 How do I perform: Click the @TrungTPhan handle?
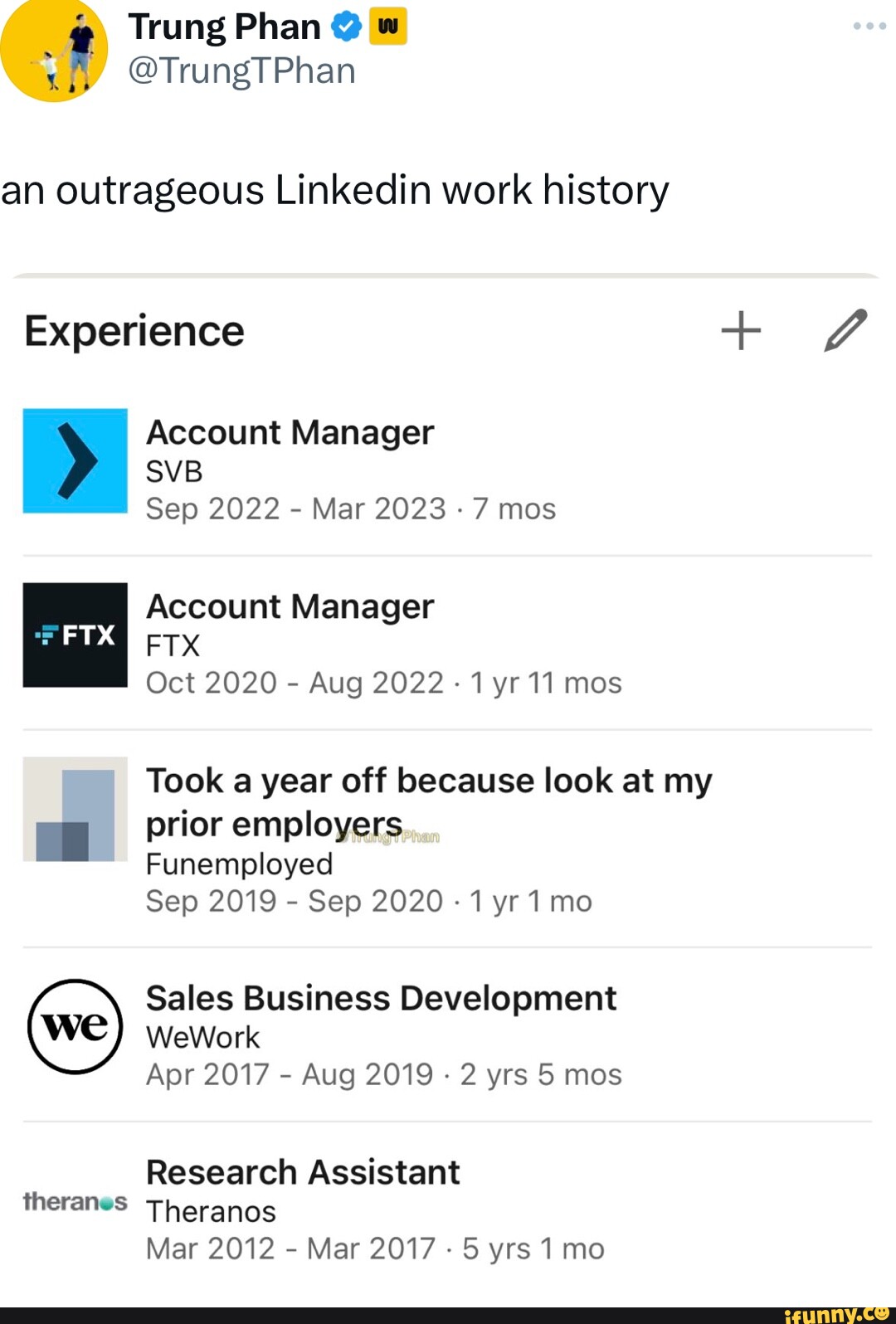click(x=242, y=71)
